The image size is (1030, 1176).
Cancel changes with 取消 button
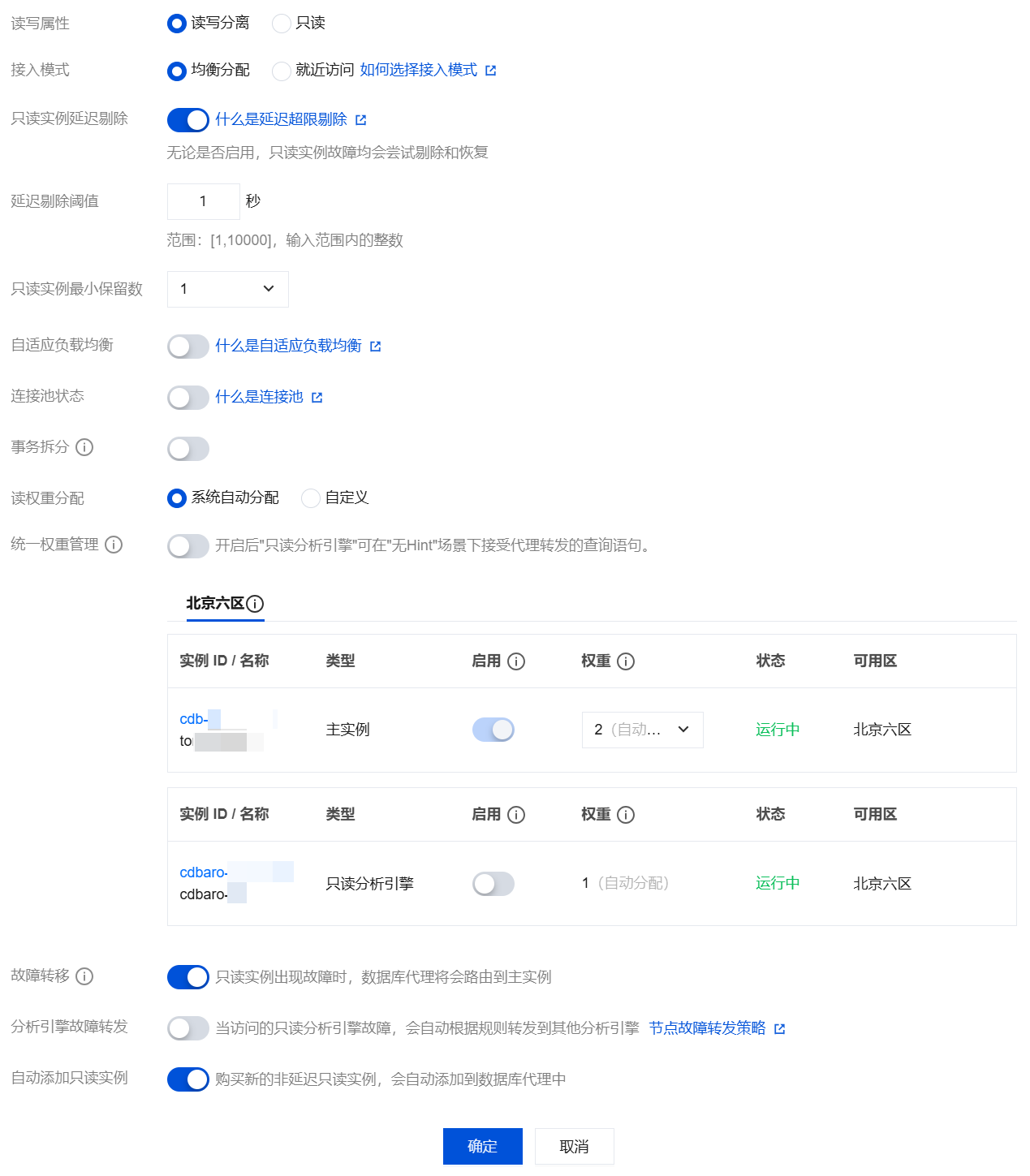click(574, 1146)
